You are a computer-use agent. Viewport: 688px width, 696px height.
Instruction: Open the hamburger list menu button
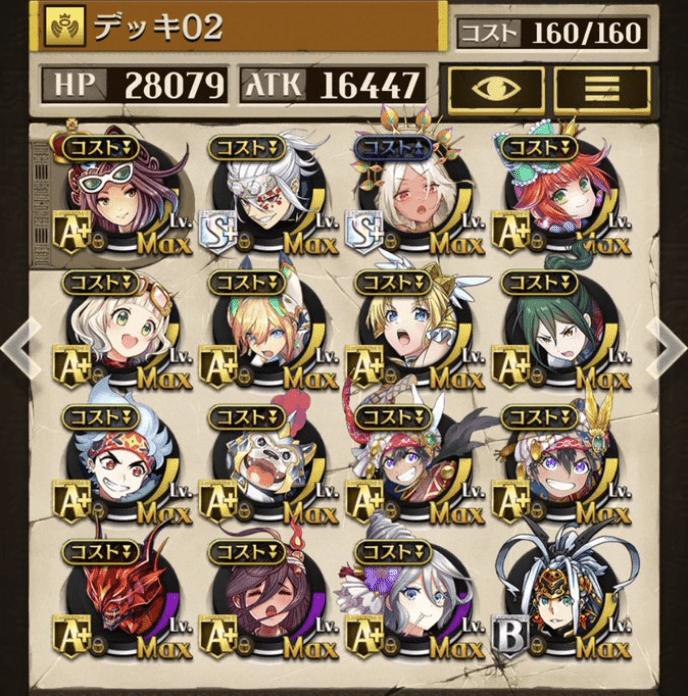[602, 89]
